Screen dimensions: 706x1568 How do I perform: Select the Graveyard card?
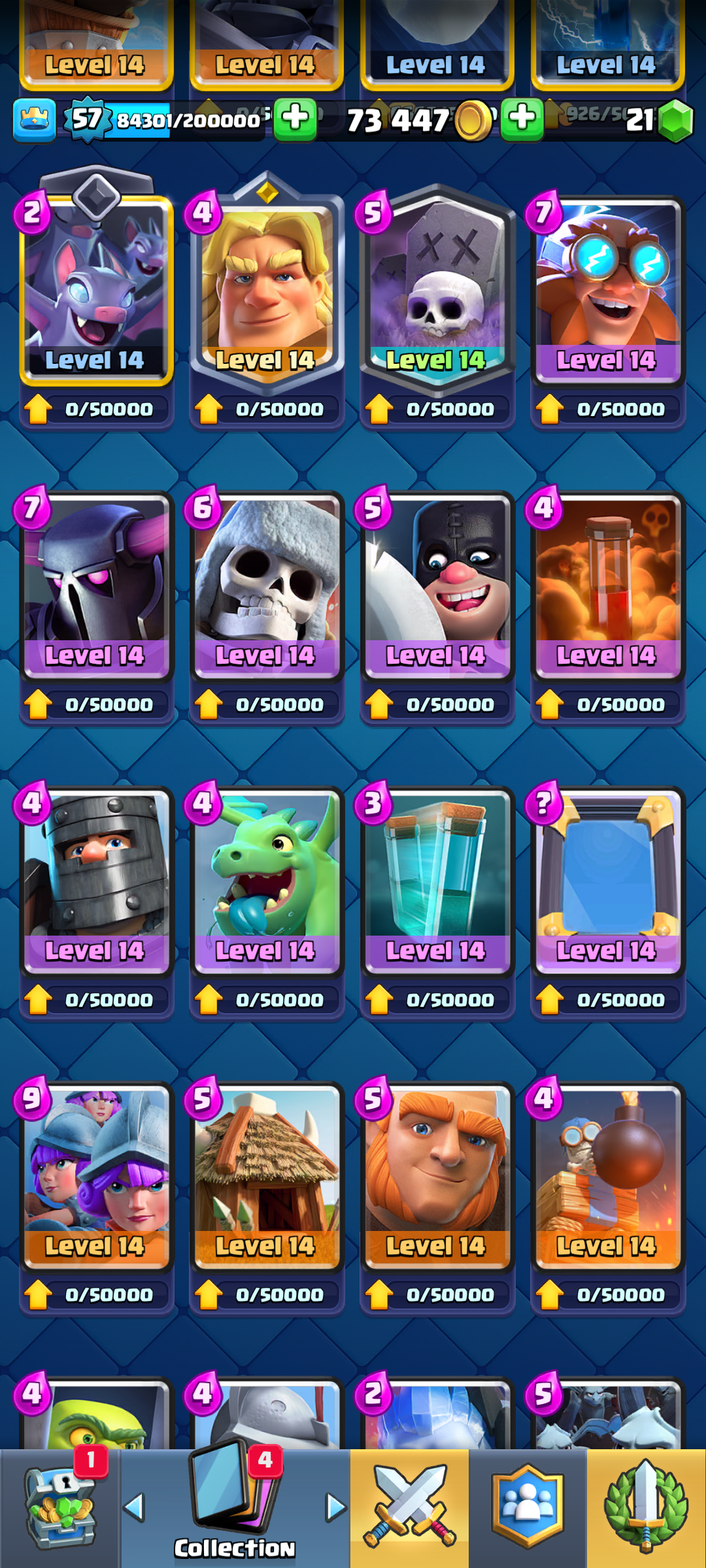436,288
